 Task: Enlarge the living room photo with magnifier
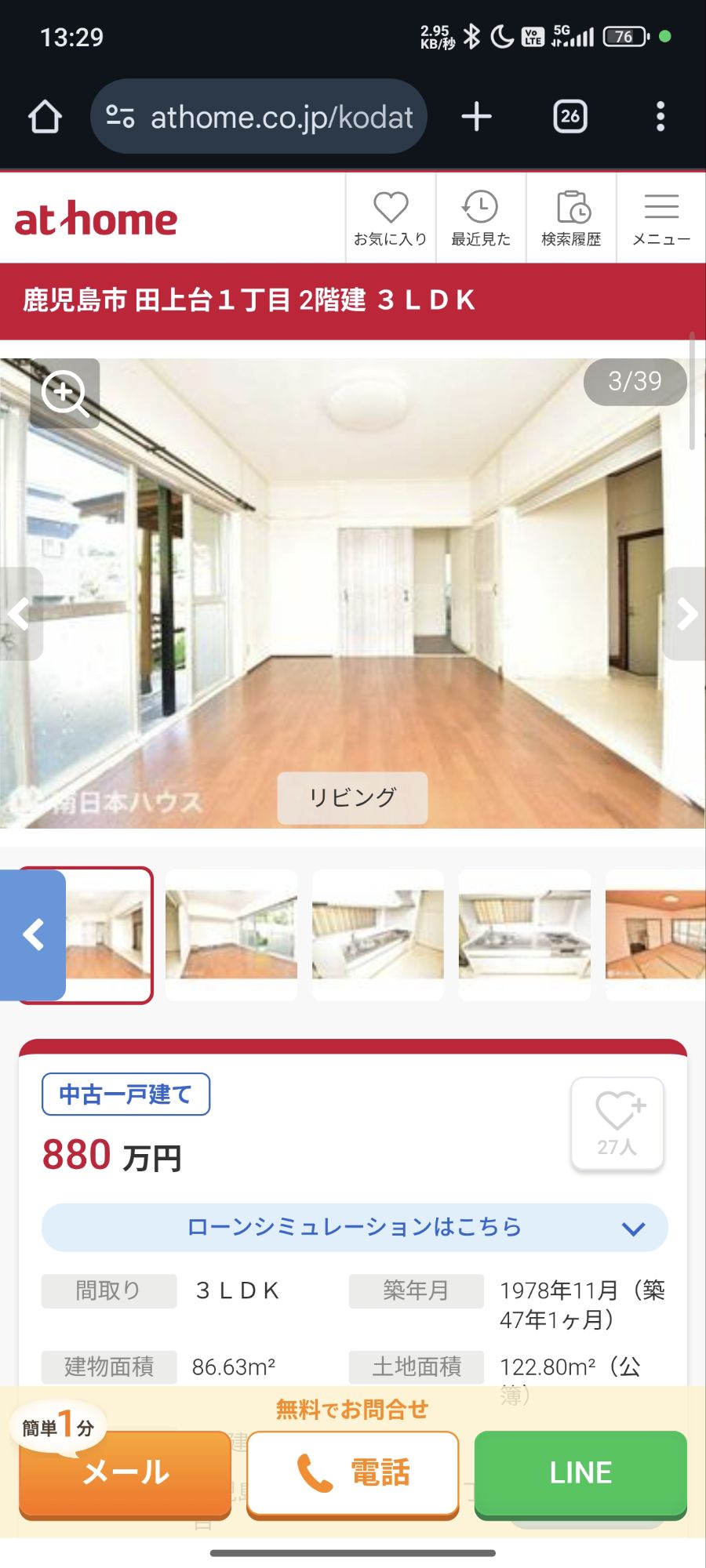click(65, 393)
